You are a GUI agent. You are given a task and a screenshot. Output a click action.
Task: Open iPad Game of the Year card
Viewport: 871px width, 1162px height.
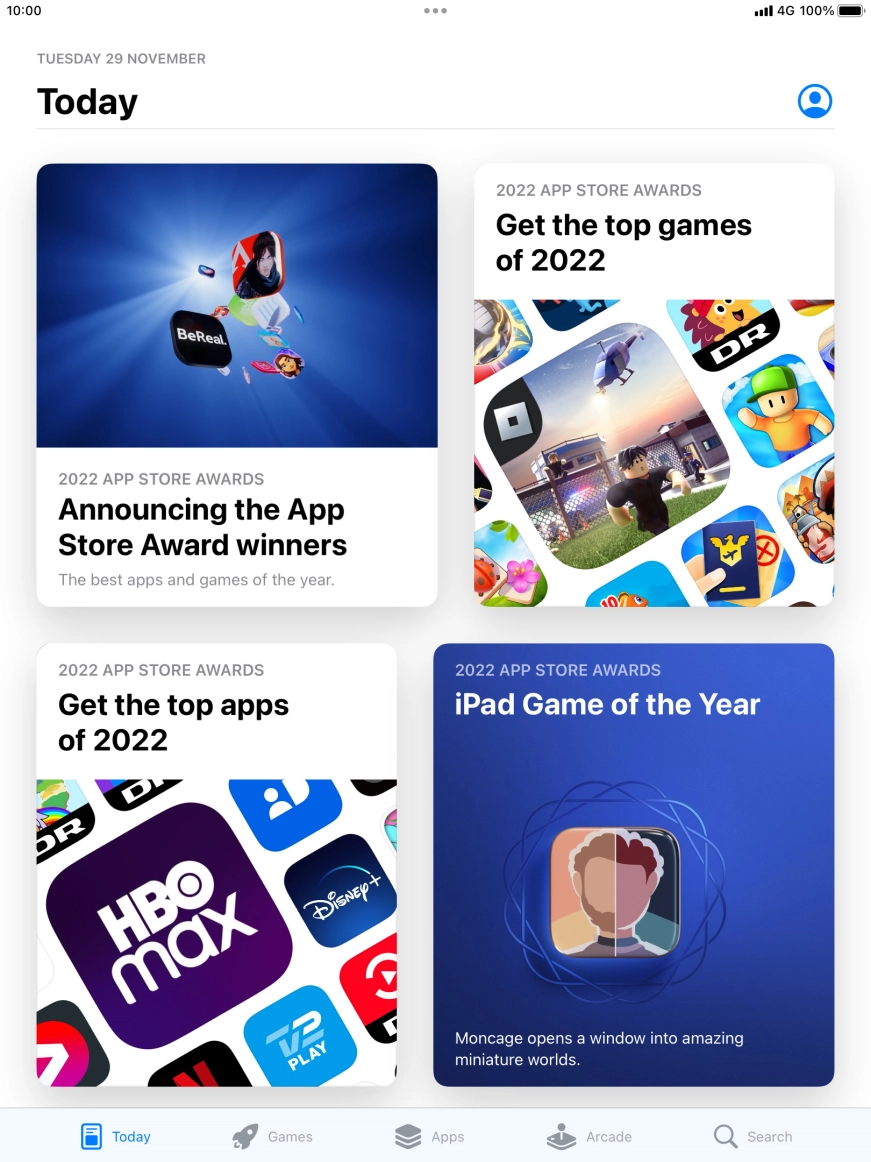pyautogui.click(x=633, y=865)
